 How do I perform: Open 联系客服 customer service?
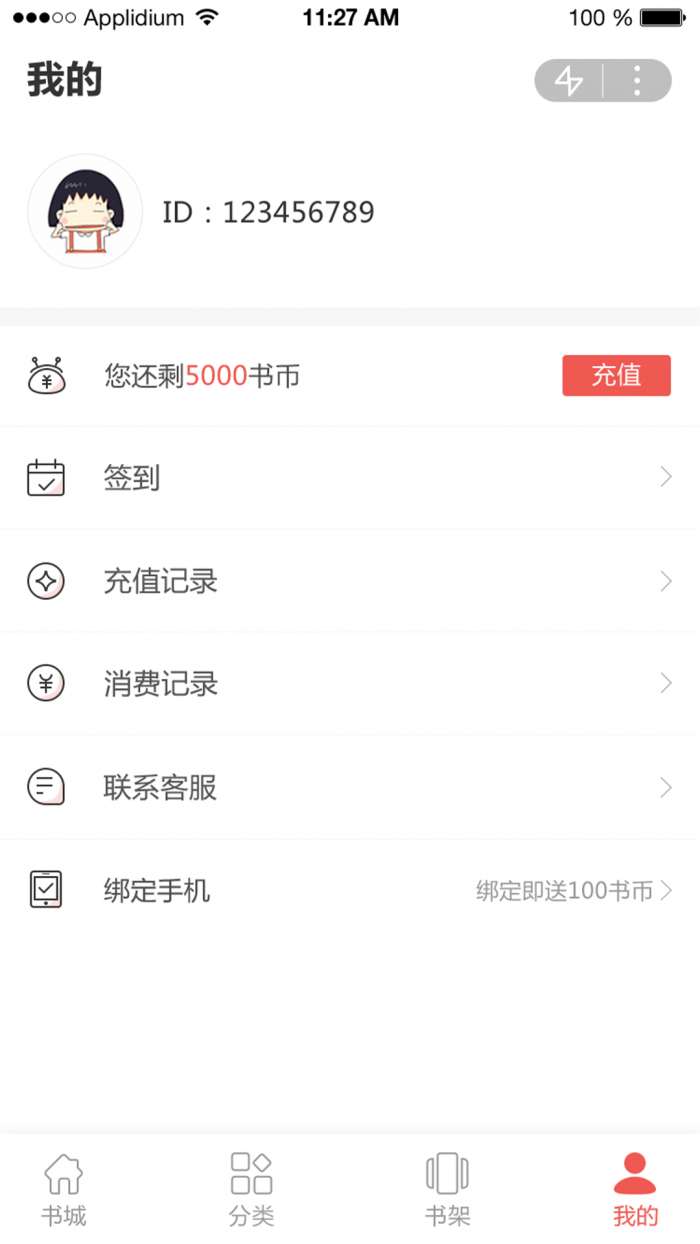point(350,788)
